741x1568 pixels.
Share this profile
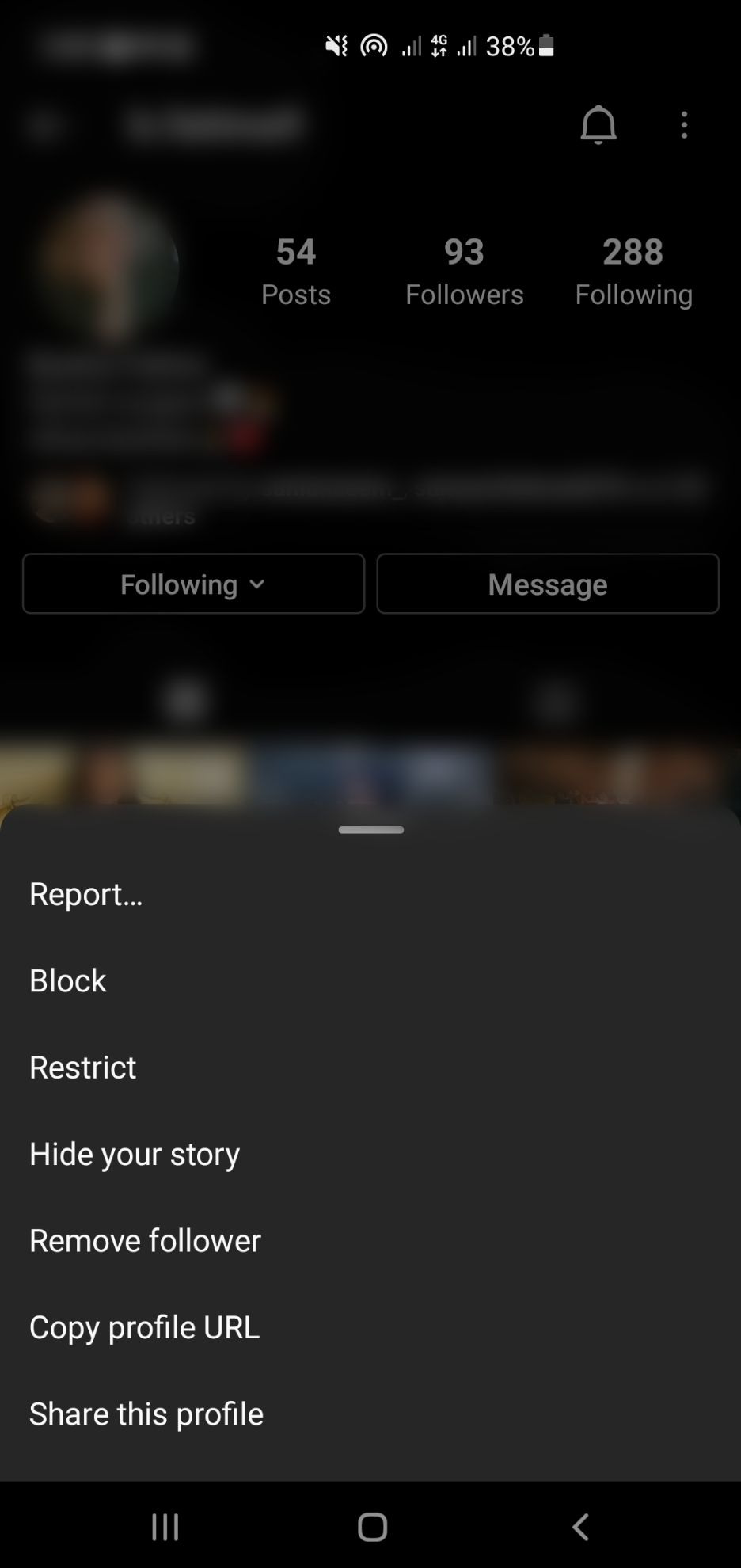(146, 1414)
